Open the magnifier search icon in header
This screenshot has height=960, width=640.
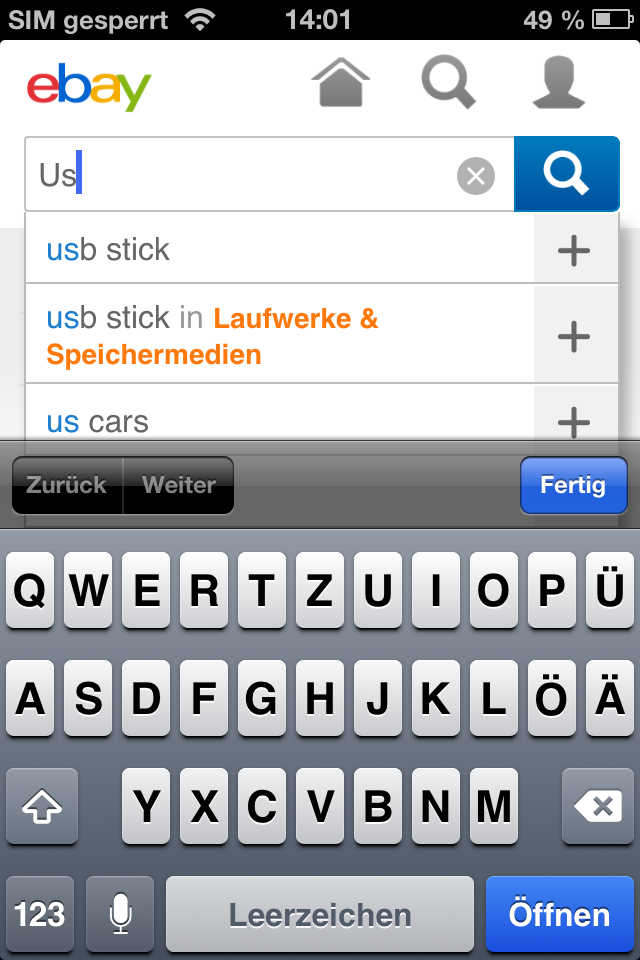click(x=447, y=83)
